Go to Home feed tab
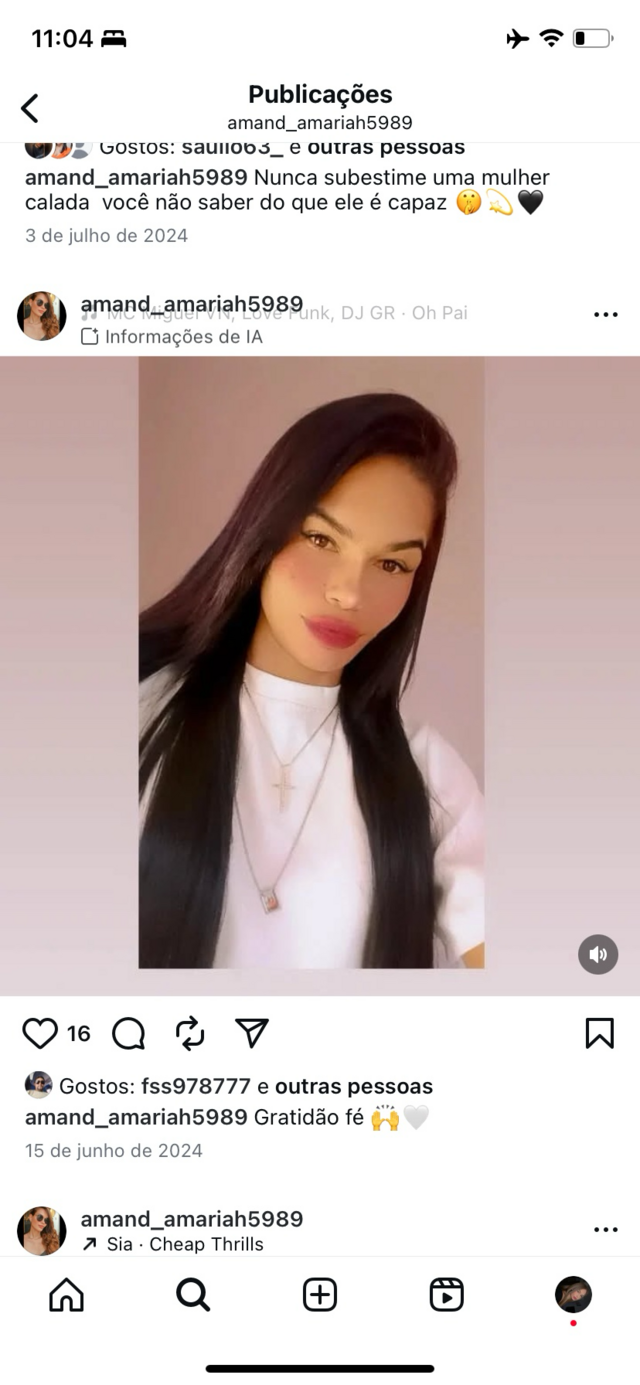 66,1295
